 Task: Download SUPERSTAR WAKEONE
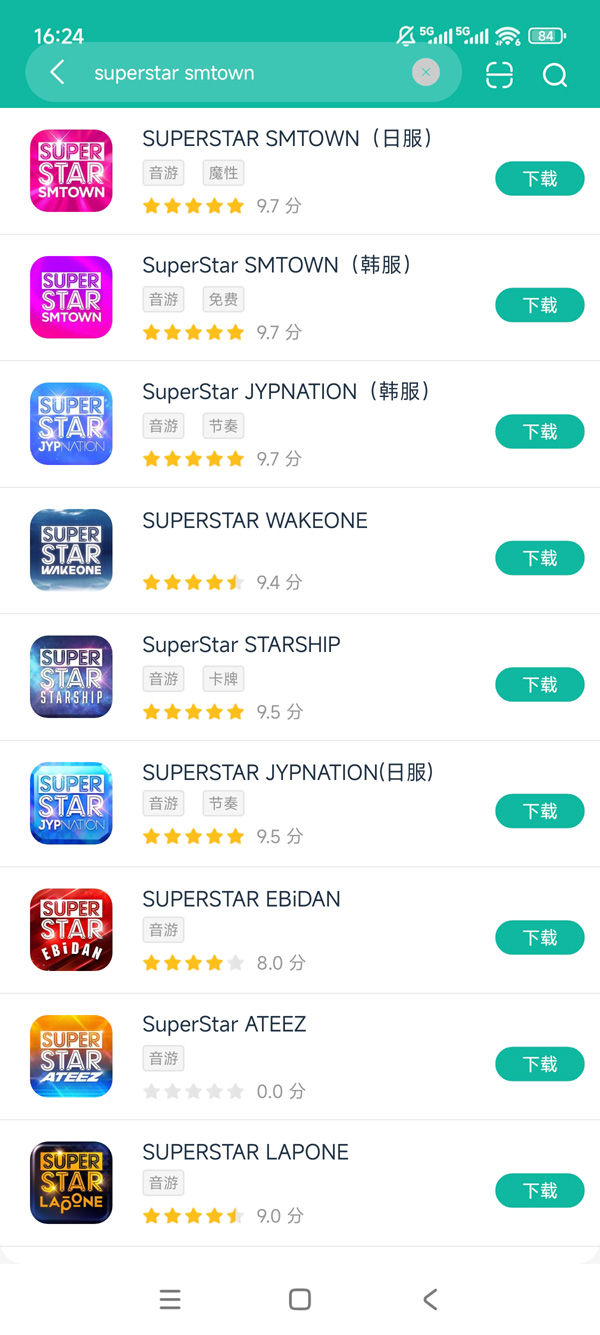(x=539, y=558)
